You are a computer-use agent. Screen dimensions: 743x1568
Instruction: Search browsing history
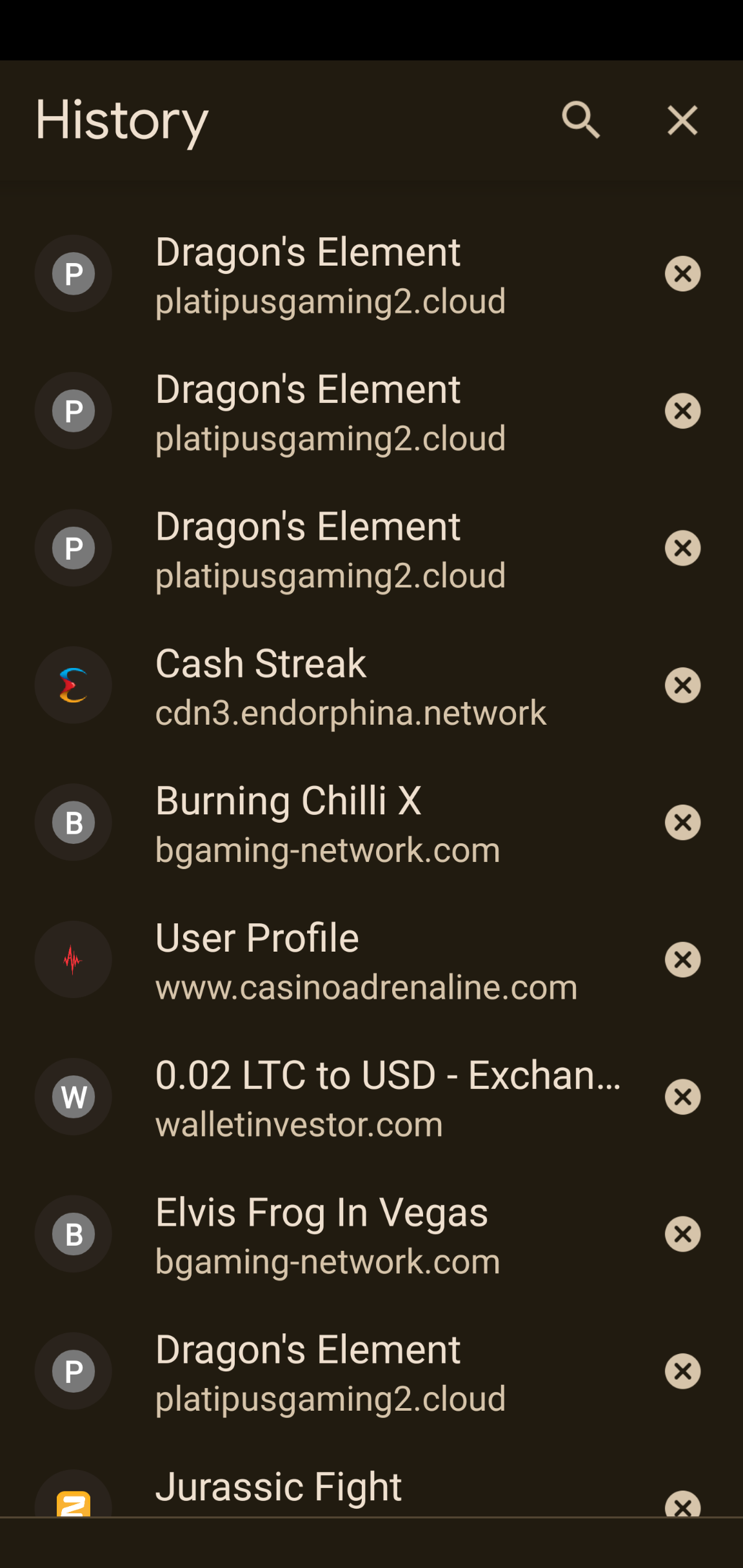pyautogui.click(x=580, y=120)
